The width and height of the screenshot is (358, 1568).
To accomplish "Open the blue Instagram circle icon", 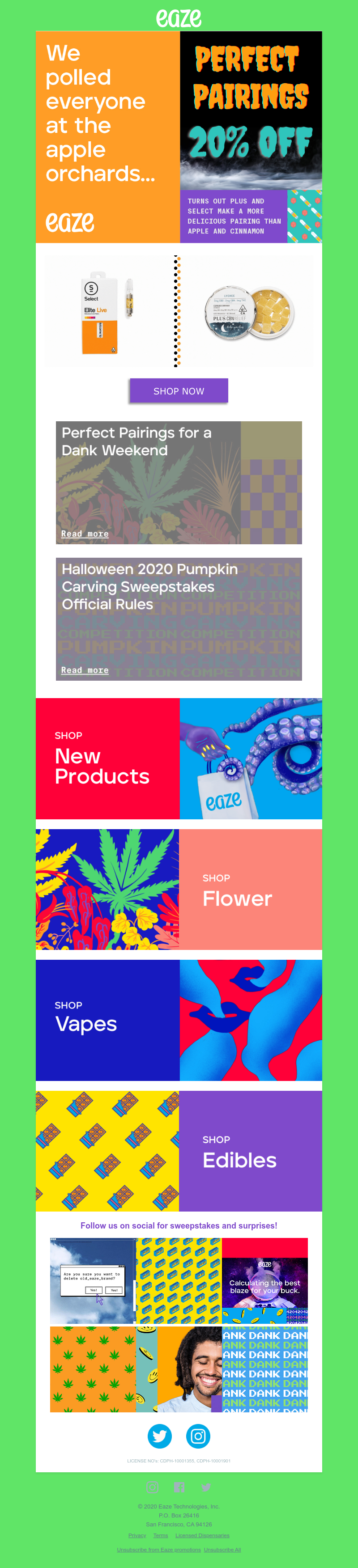I will (x=198, y=1437).
